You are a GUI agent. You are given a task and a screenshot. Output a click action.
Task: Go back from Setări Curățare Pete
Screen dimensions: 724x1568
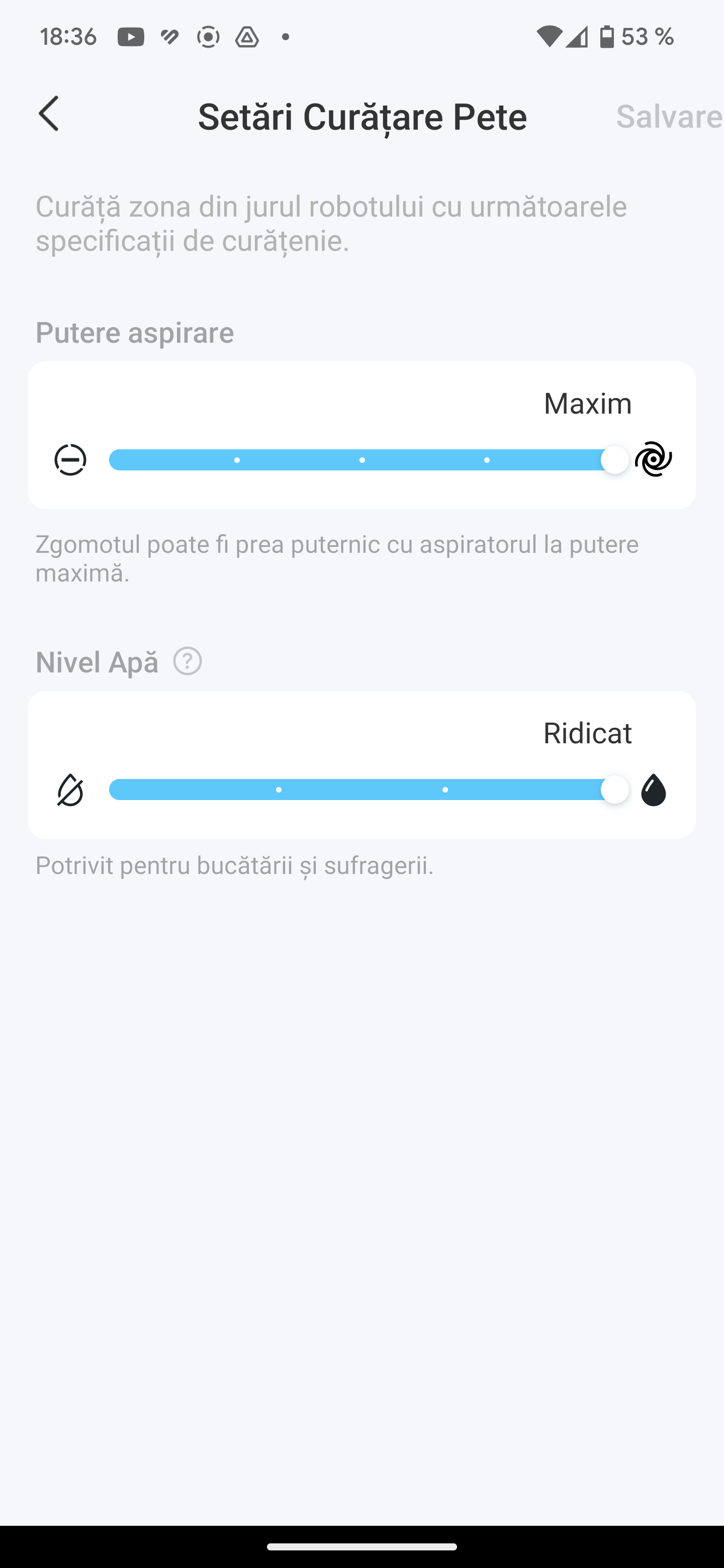[49, 114]
